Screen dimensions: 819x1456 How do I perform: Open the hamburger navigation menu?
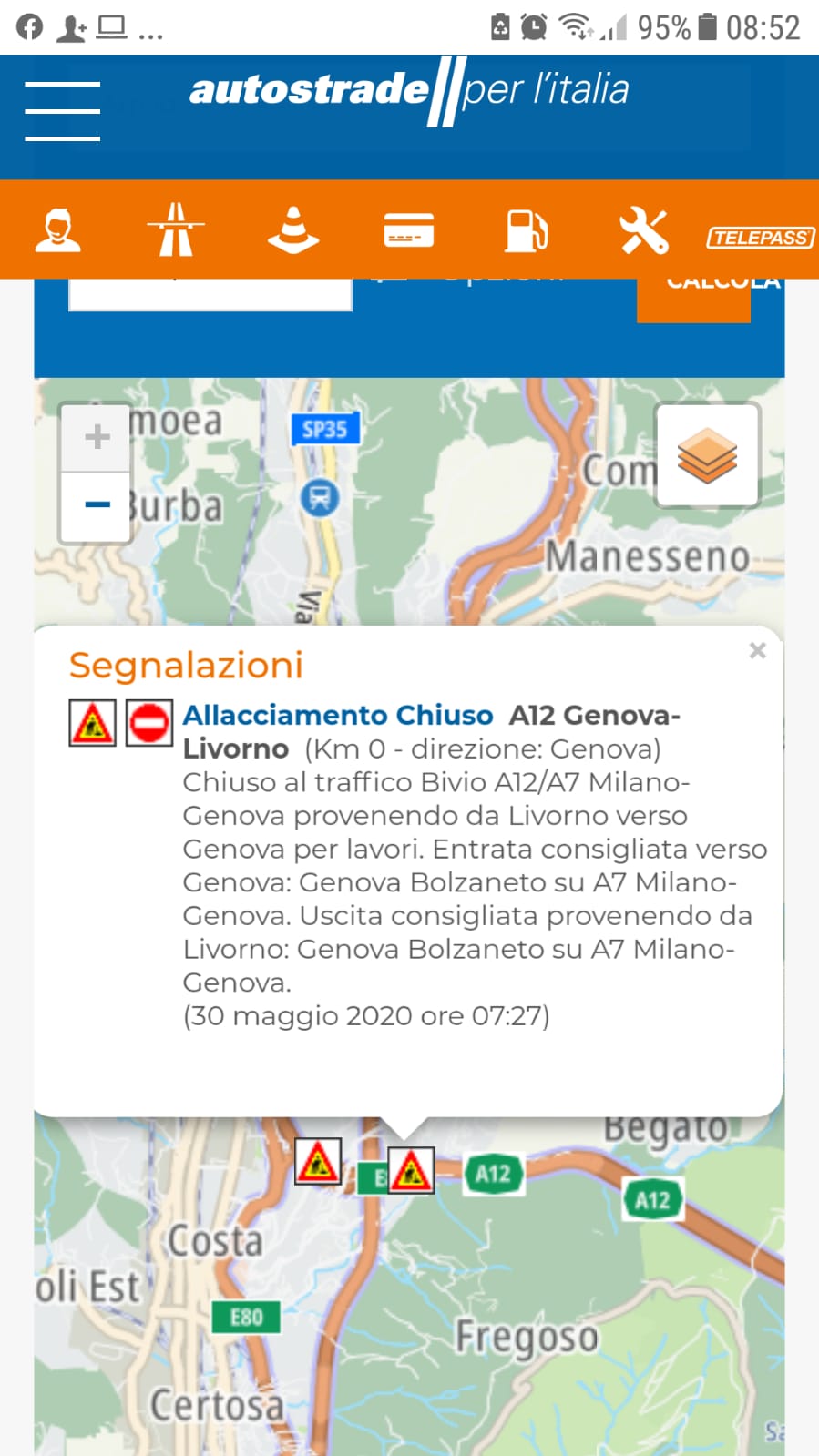click(62, 111)
